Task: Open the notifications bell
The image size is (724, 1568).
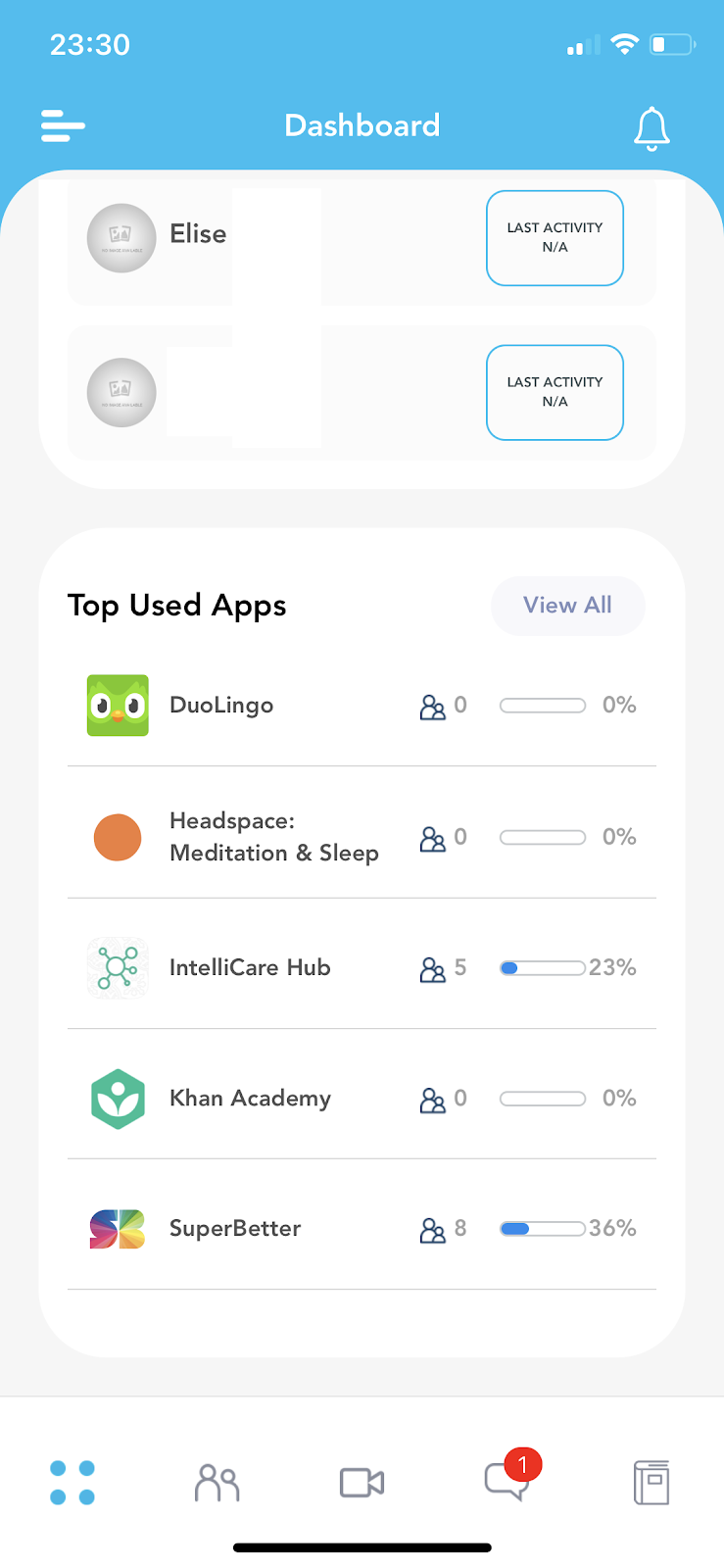Action: point(652,128)
